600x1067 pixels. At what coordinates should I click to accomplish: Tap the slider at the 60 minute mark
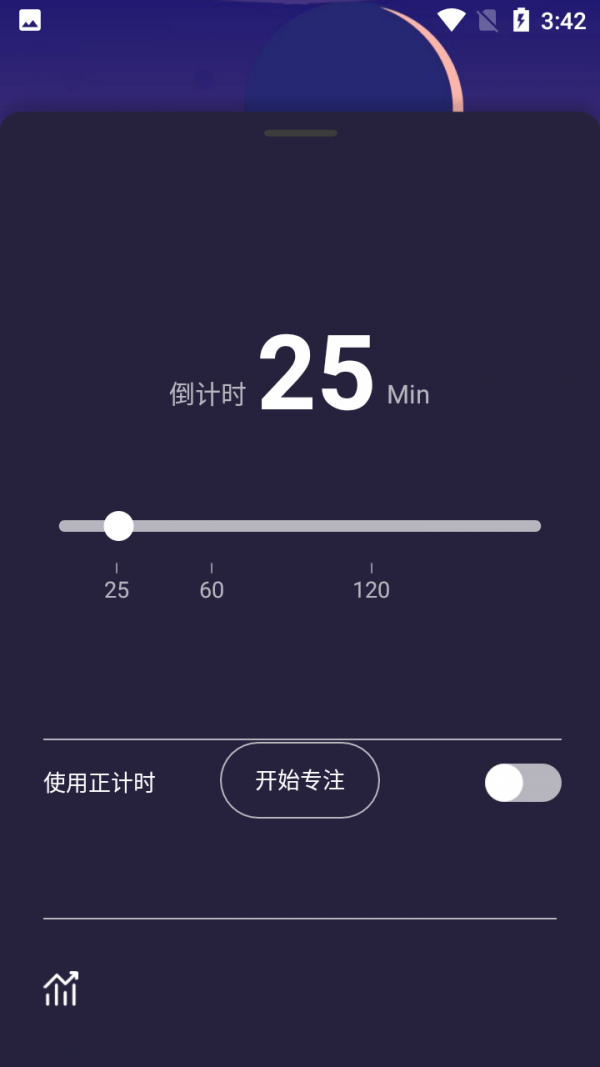pyautogui.click(x=212, y=526)
